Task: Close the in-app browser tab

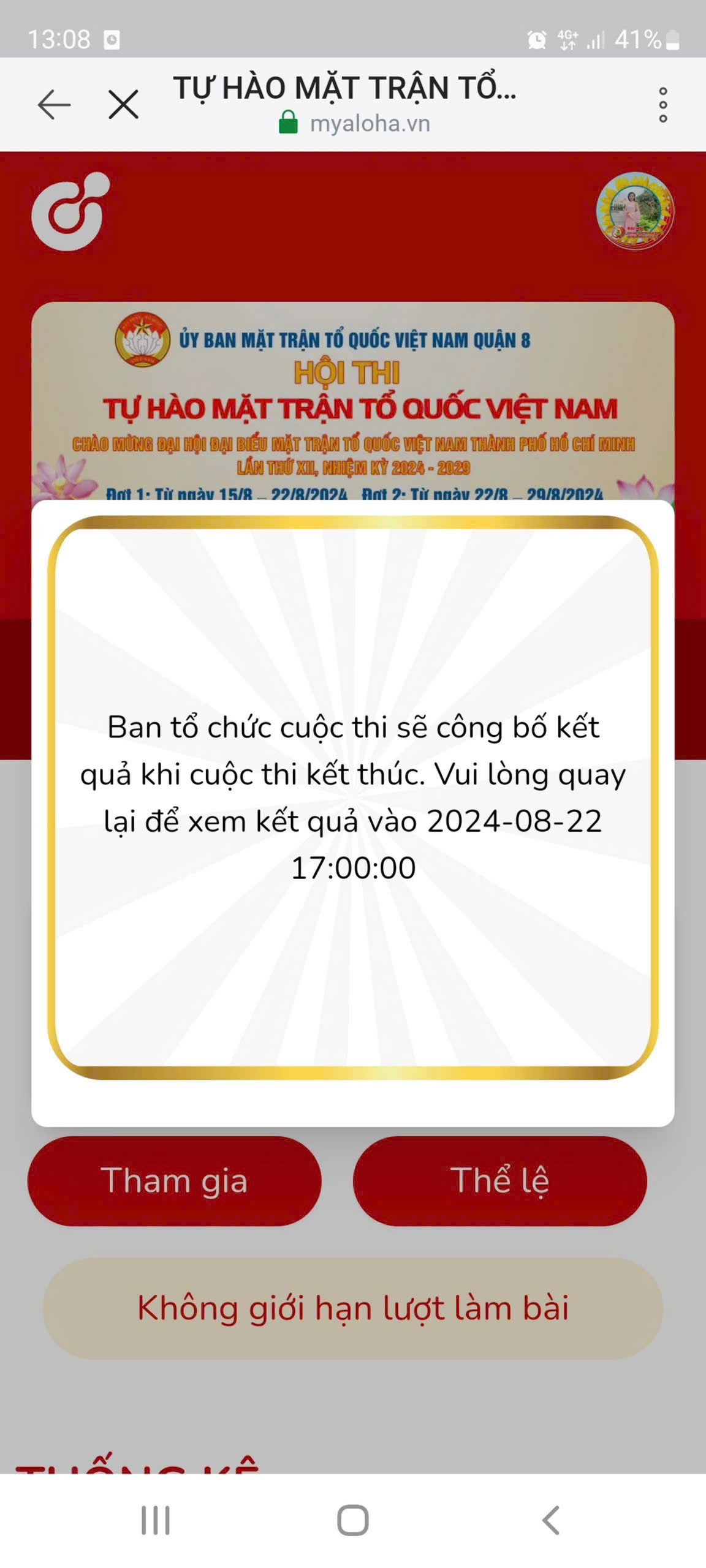Action: click(124, 104)
